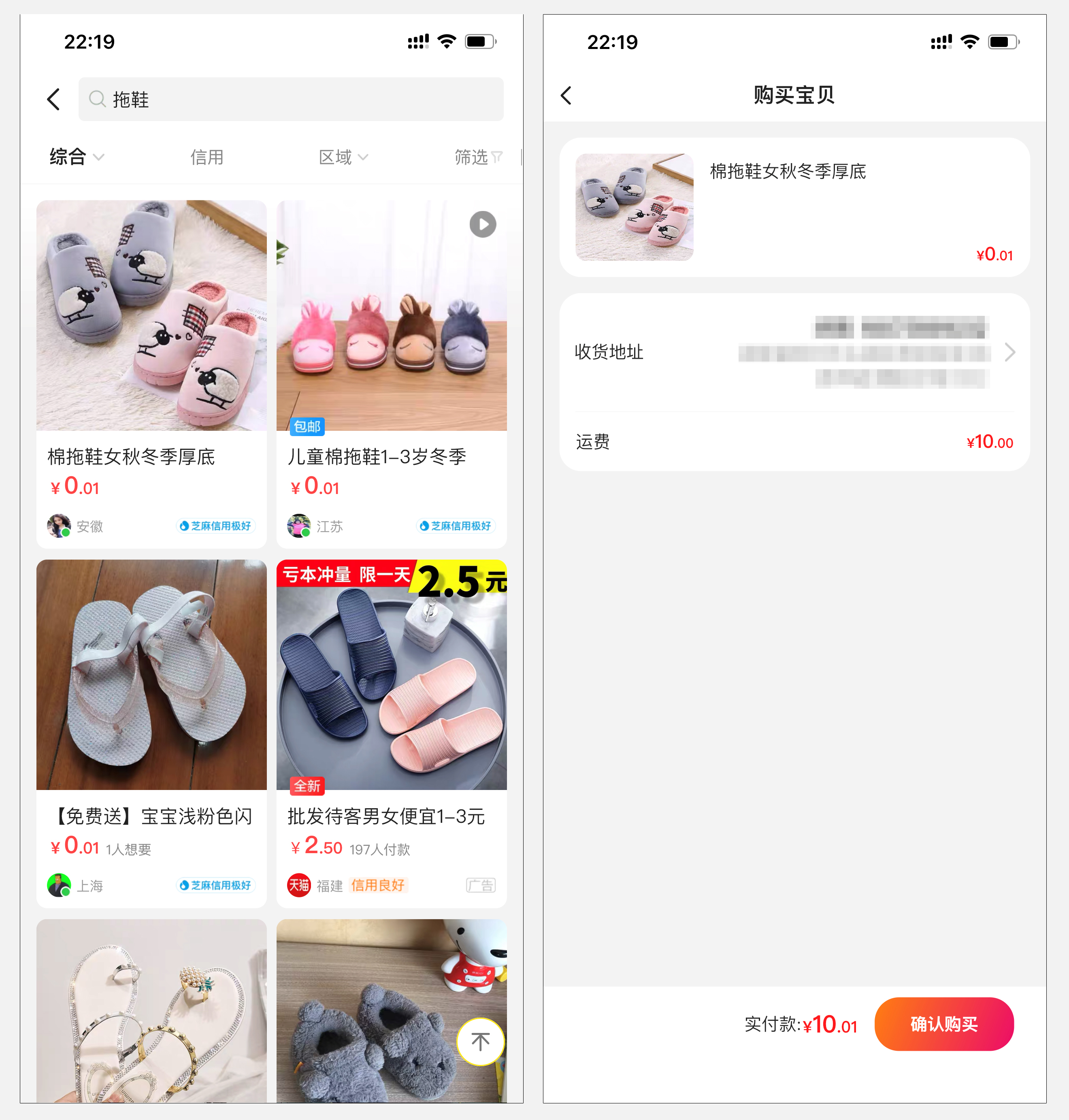The image size is (1069, 1120).
Task: Open the 区域 region dropdown
Action: coord(343,157)
